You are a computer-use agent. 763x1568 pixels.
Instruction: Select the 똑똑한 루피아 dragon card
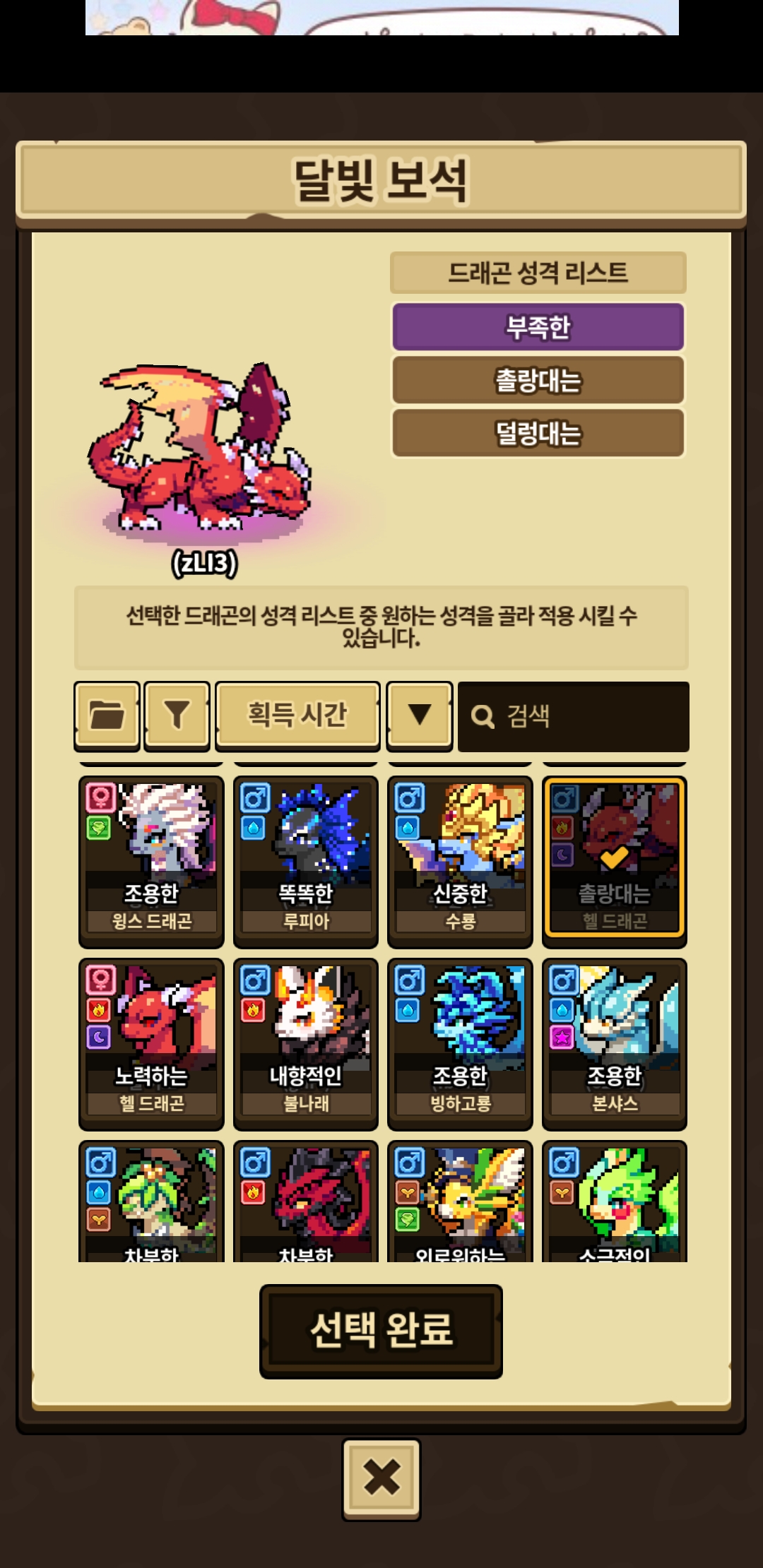[305, 862]
